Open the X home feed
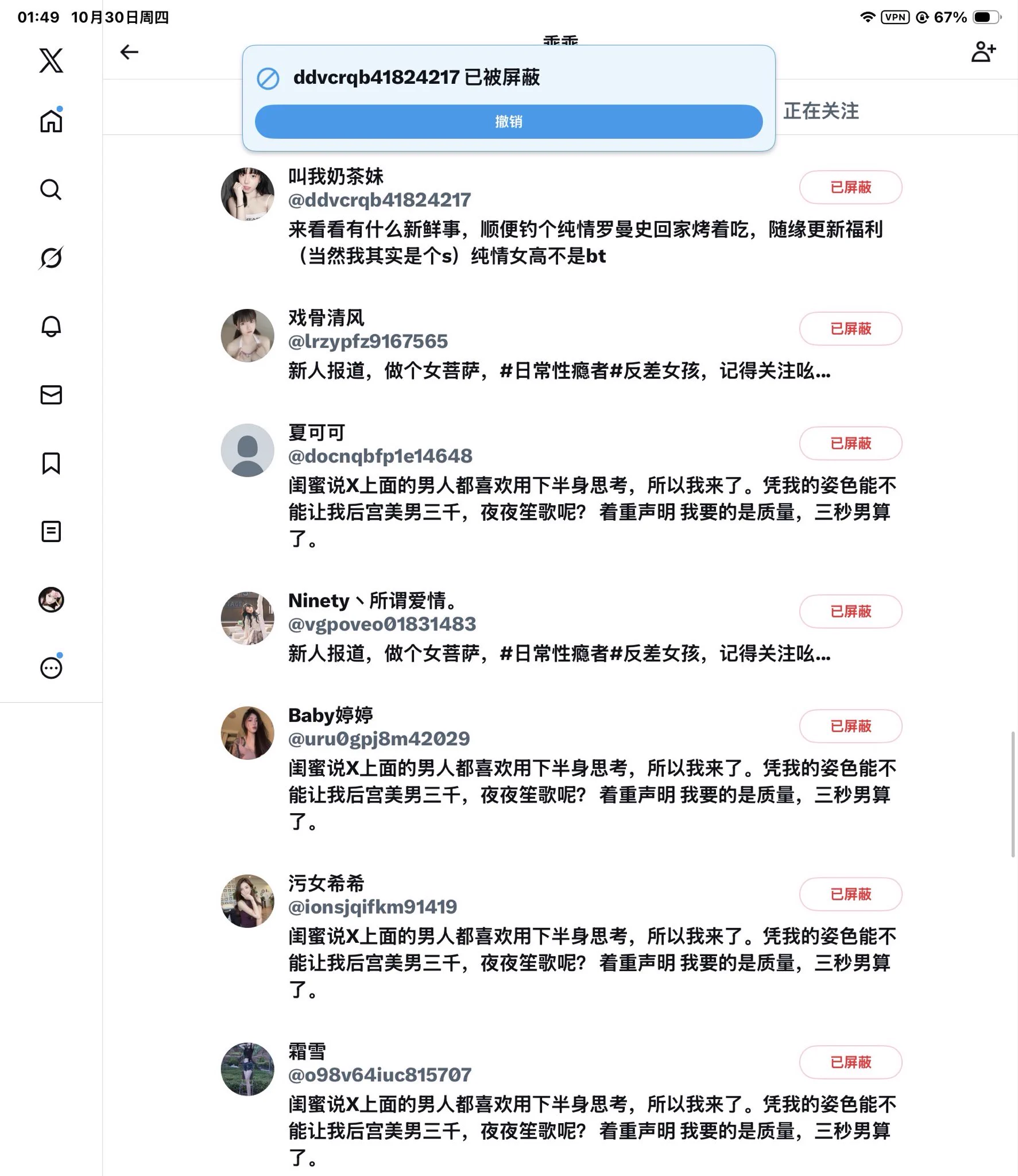Screen dimensions: 1018x1176 click(x=51, y=121)
